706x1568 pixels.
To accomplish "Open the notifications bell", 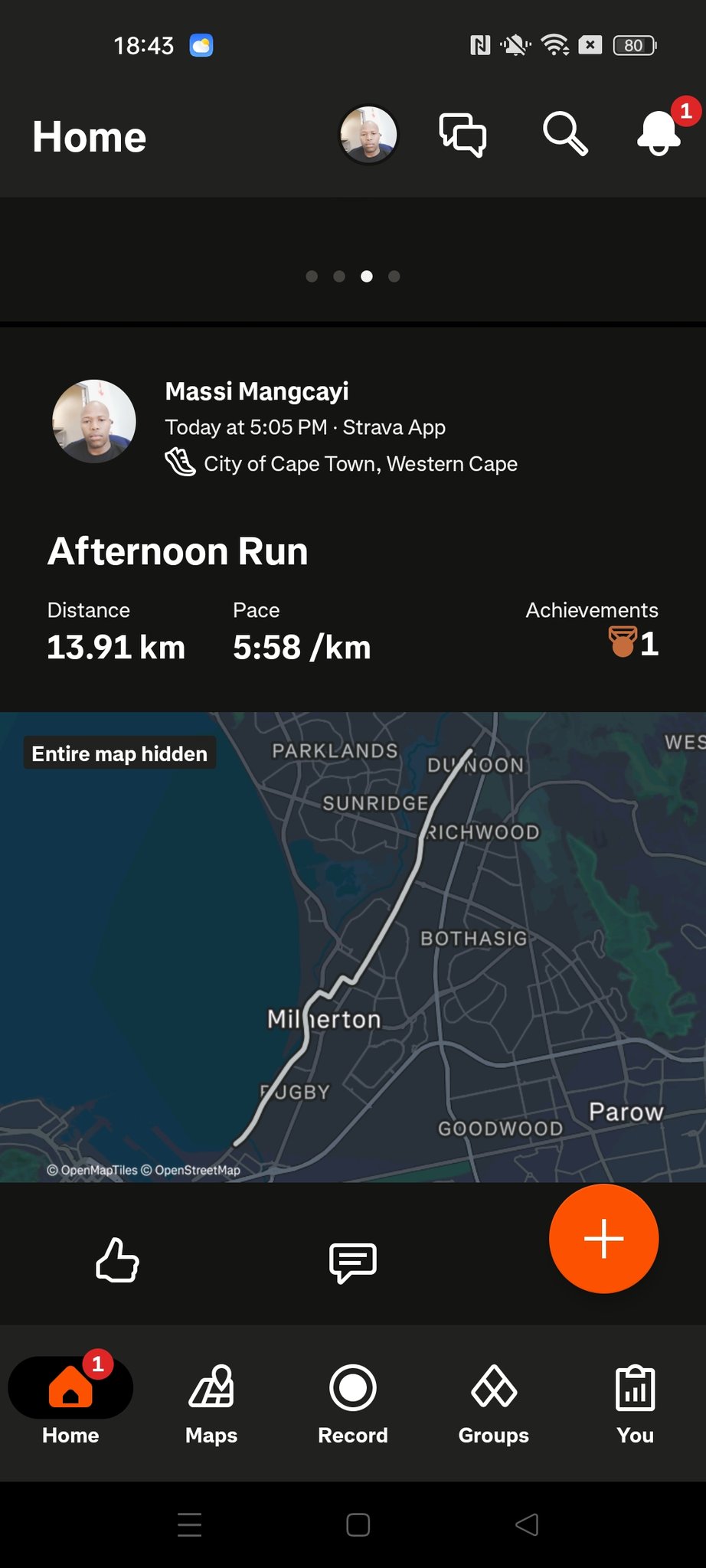I will click(659, 133).
